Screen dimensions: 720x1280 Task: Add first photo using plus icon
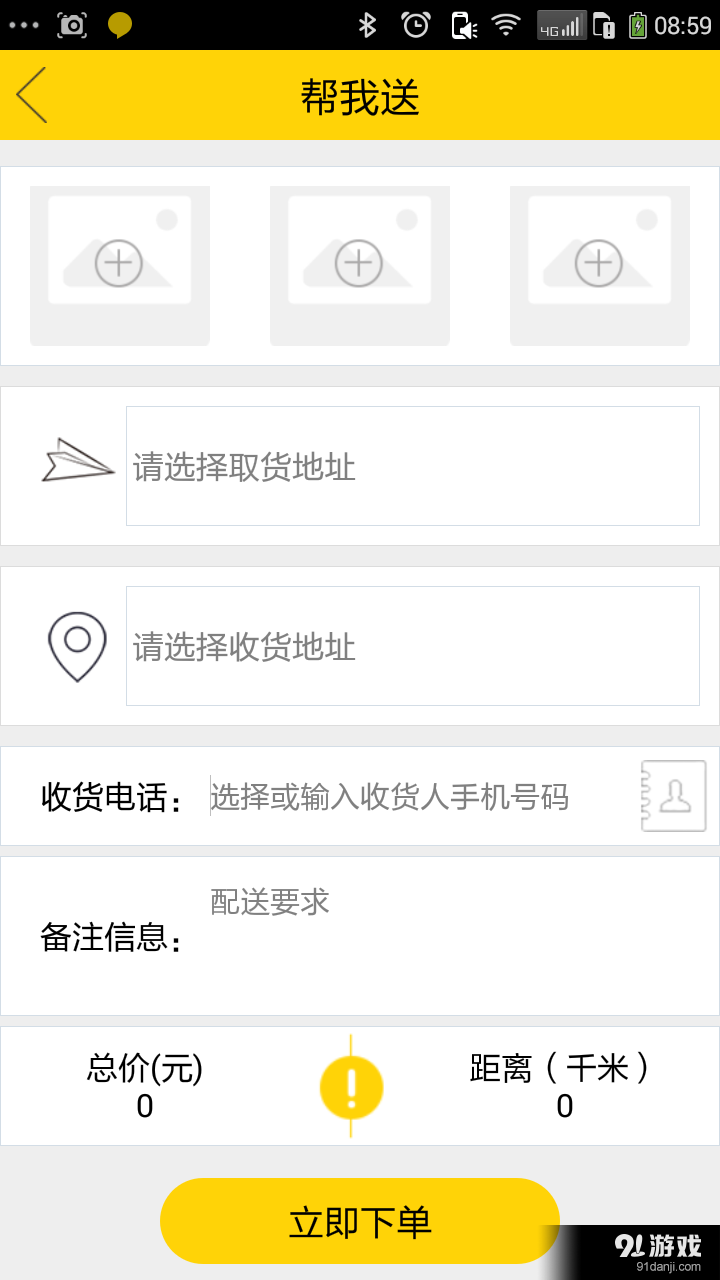[118, 263]
